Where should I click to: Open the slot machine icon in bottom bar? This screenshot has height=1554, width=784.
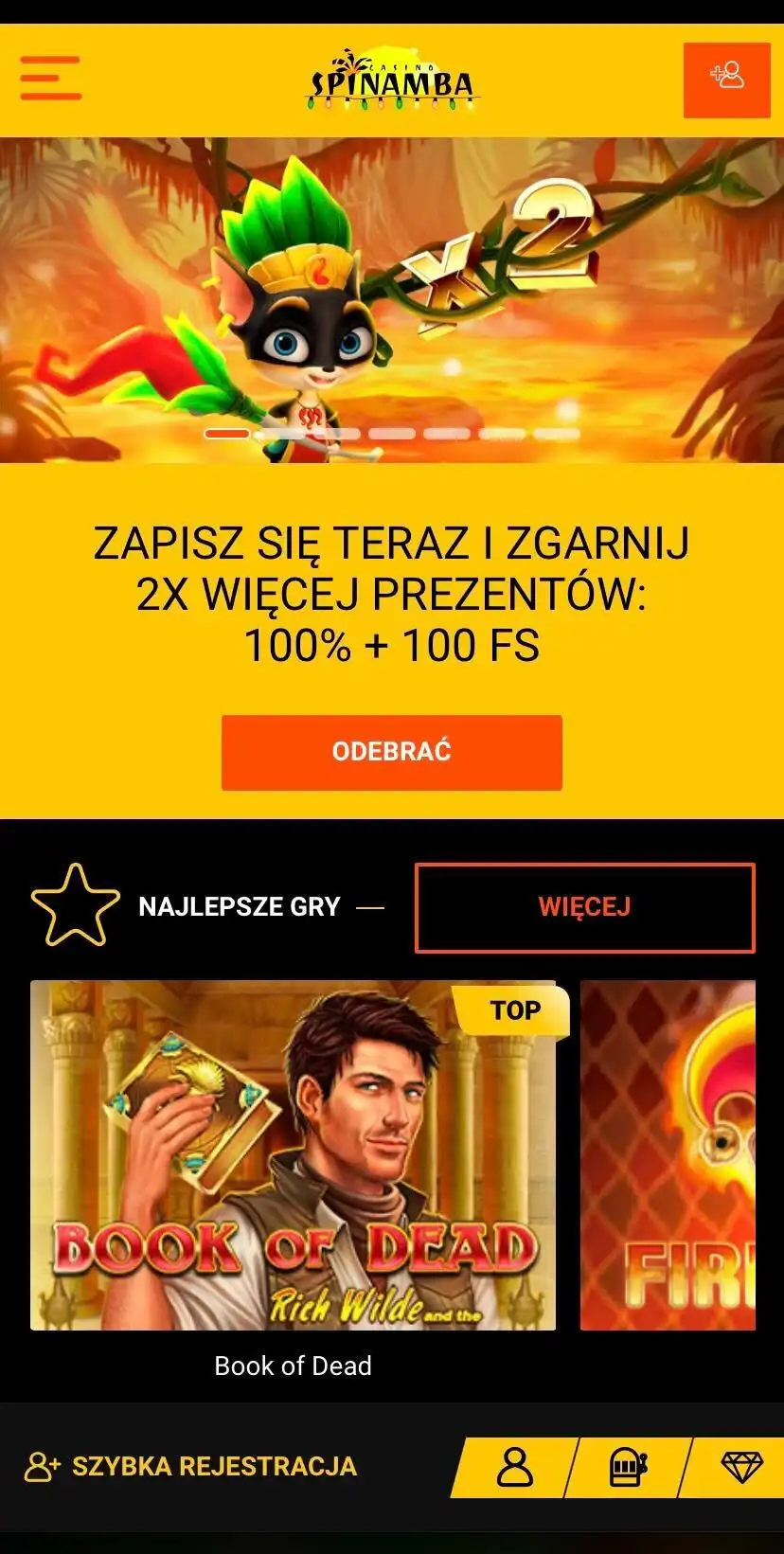[x=628, y=1467]
